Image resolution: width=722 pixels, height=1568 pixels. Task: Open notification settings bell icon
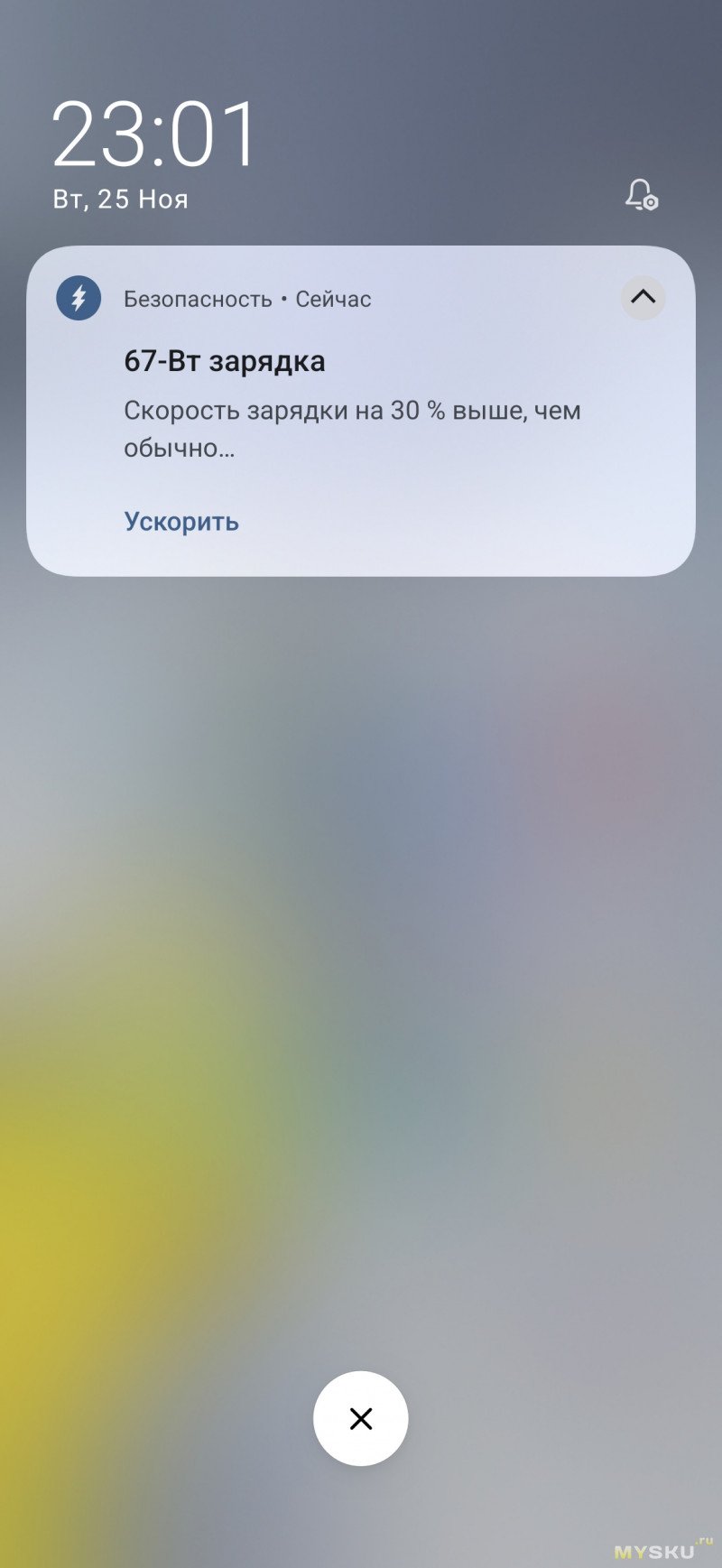click(642, 194)
